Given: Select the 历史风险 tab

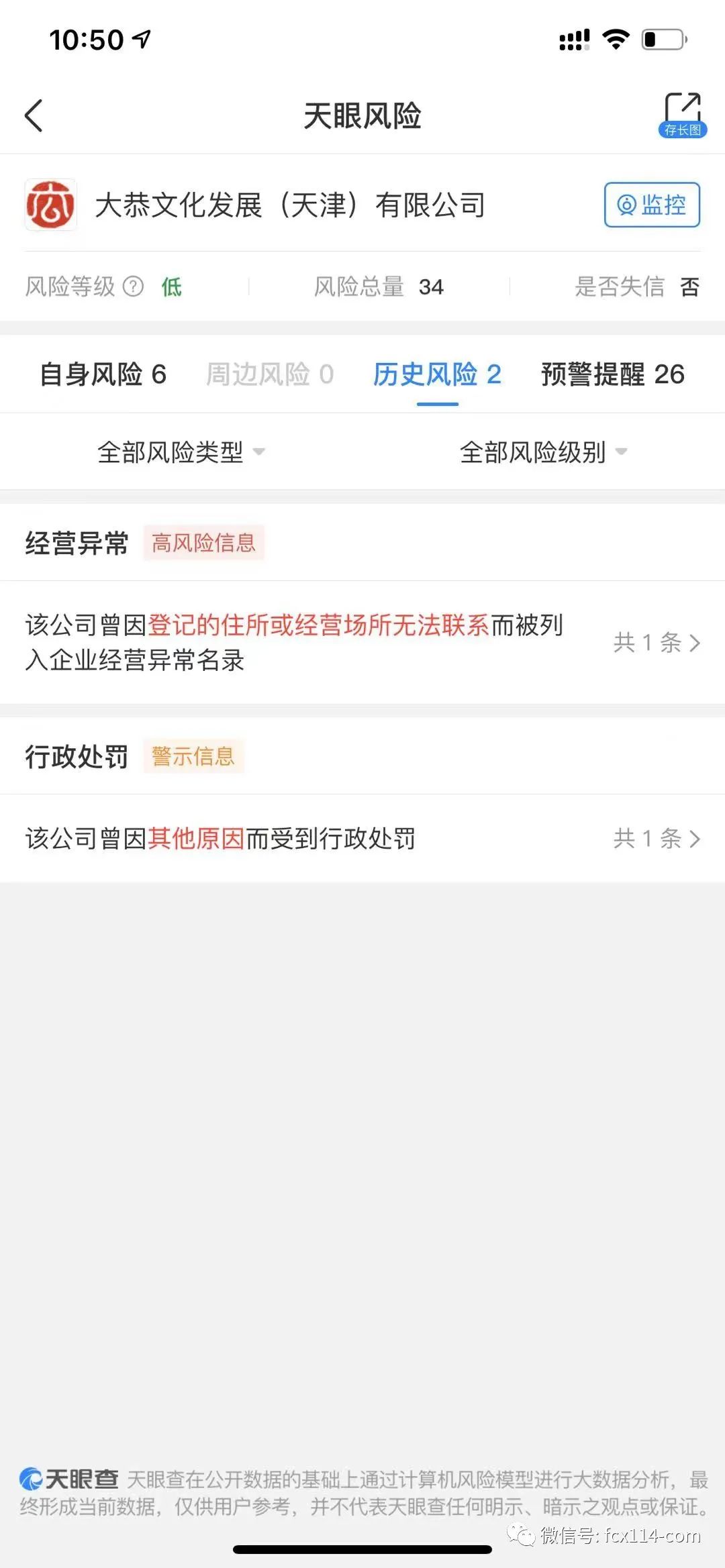Looking at the screenshot, I should click(437, 374).
